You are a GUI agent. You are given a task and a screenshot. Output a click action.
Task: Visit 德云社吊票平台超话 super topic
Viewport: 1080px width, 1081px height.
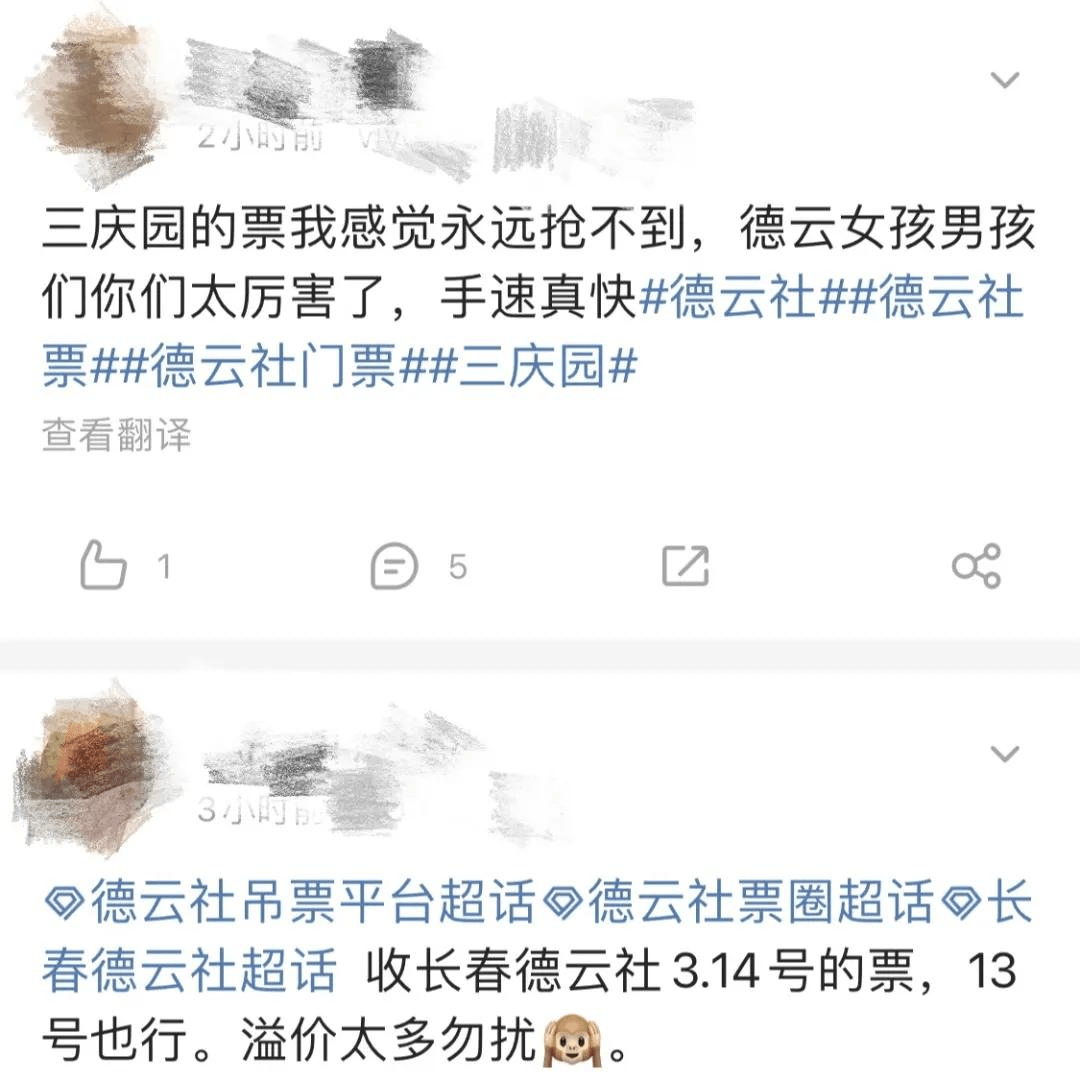point(290,903)
